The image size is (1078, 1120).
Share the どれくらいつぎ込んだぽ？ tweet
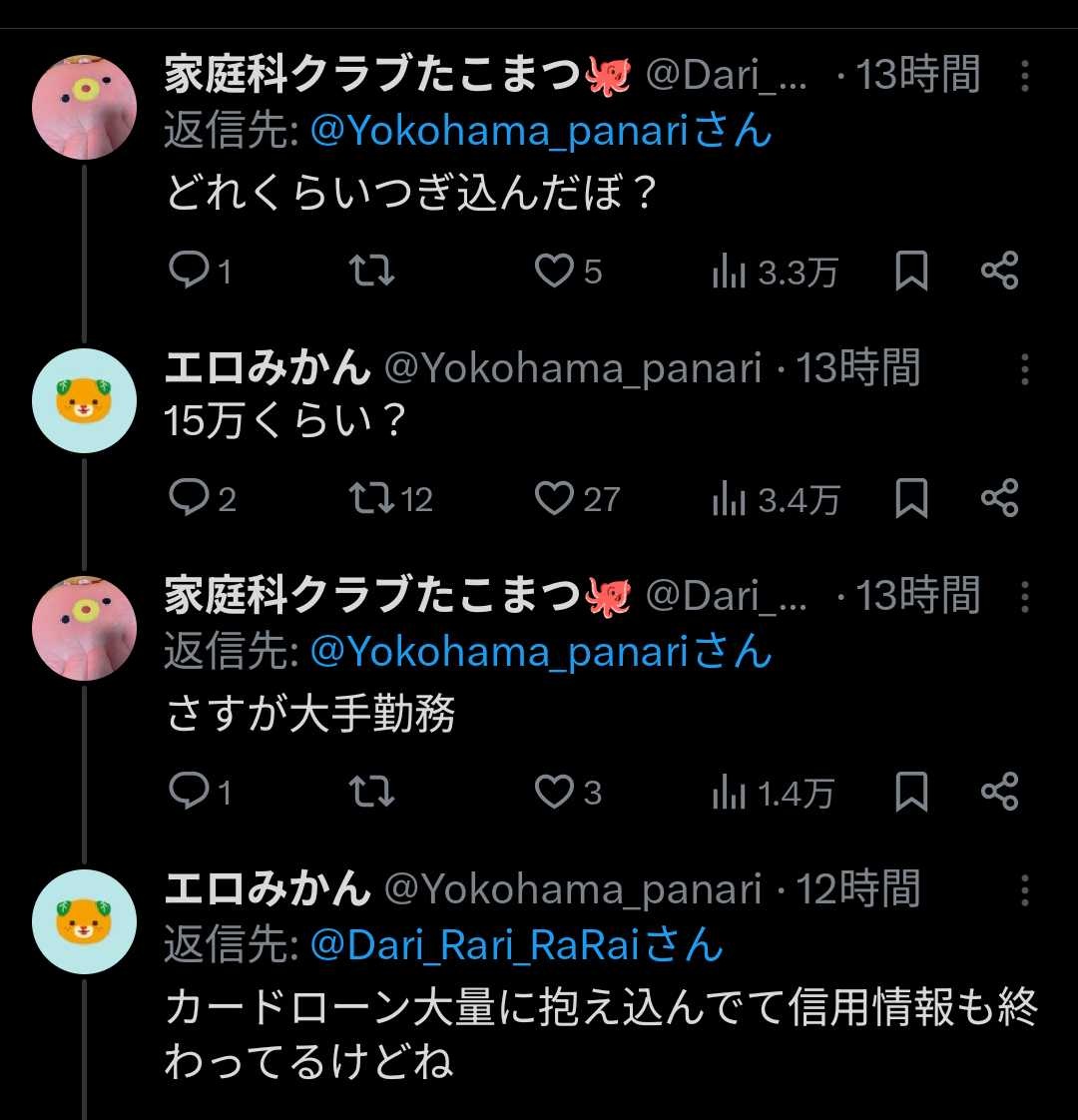coord(999,272)
